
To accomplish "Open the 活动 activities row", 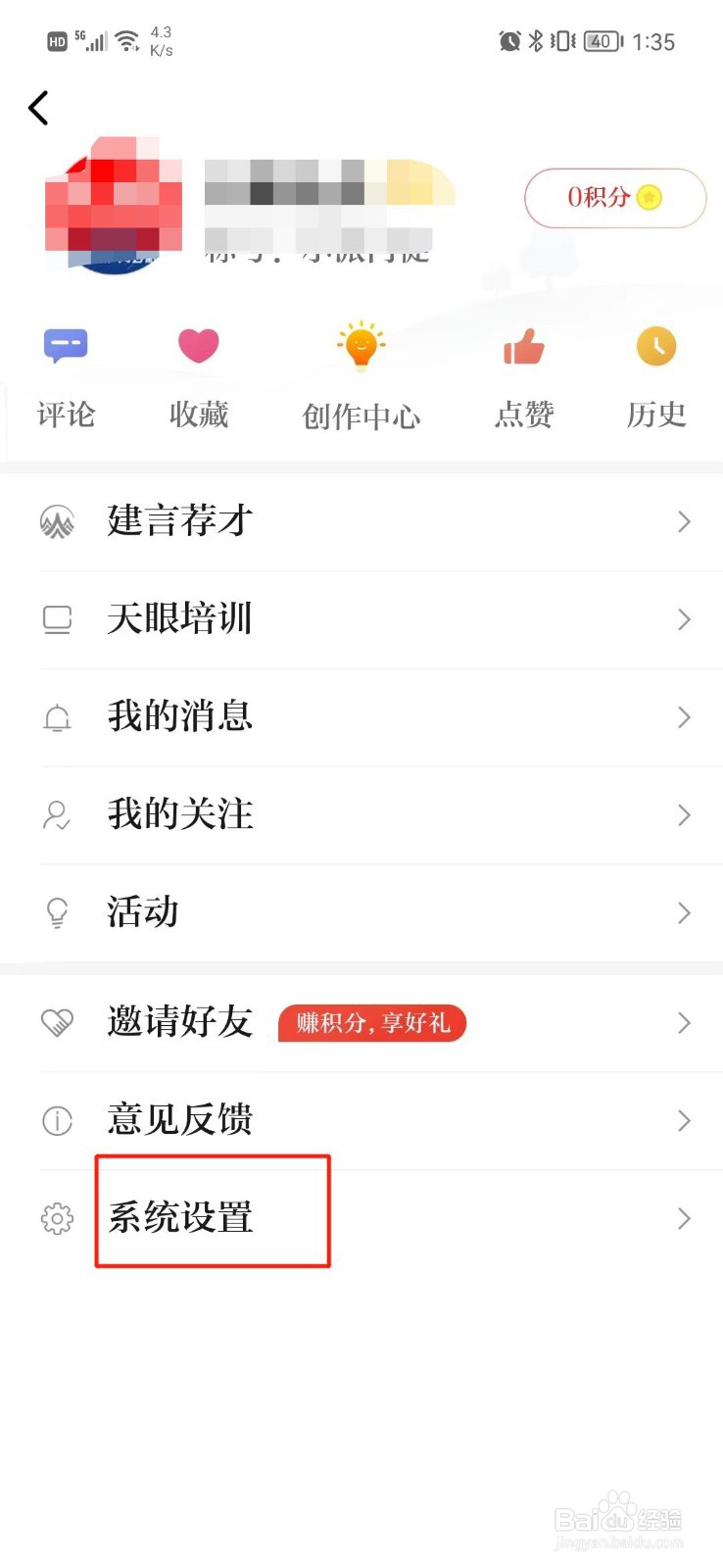I will [x=362, y=913].
